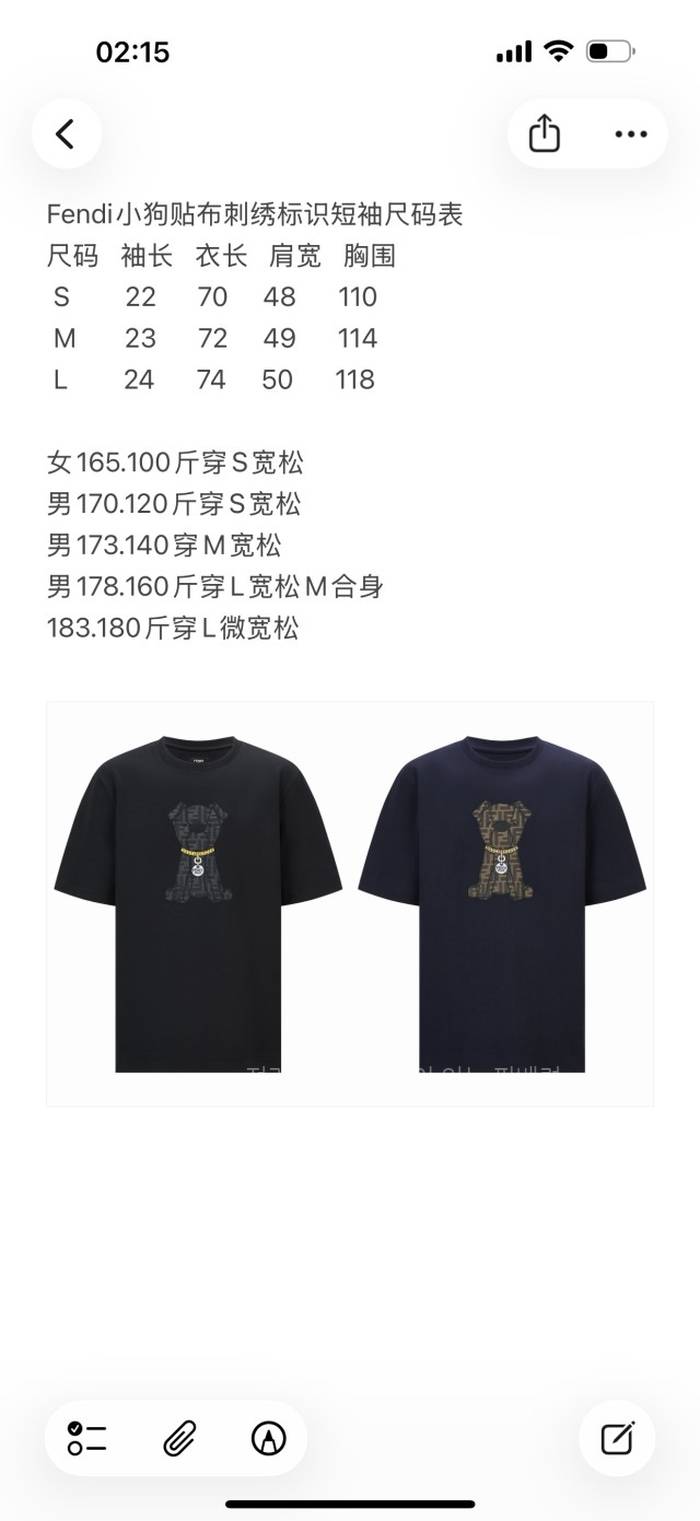Image resolution: width=700 pixels, height=1521 pixels.
Task: Open the T-shirt image attachment
Action: [x=350, y=903]
